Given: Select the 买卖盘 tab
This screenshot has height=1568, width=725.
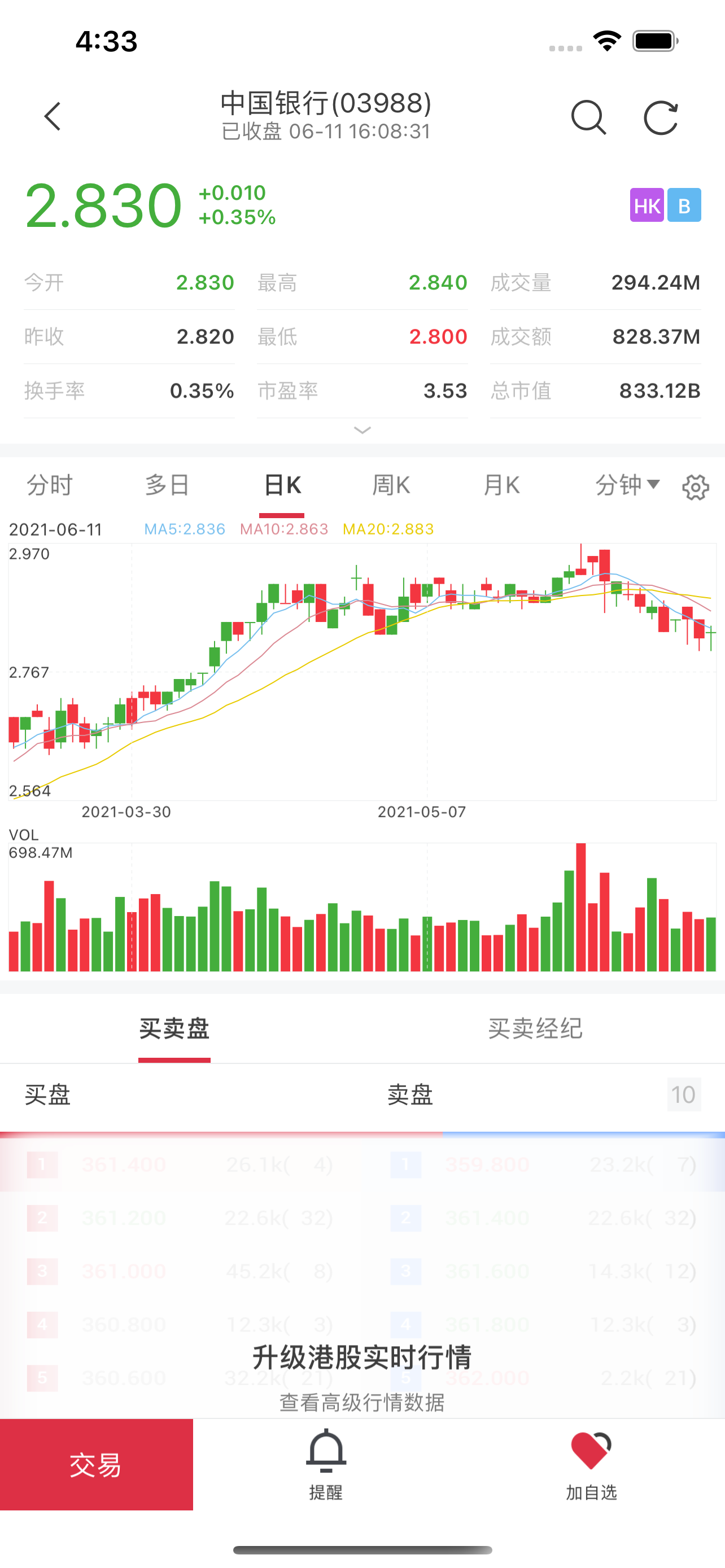Looking at the screenshot, I should 174,1030.
